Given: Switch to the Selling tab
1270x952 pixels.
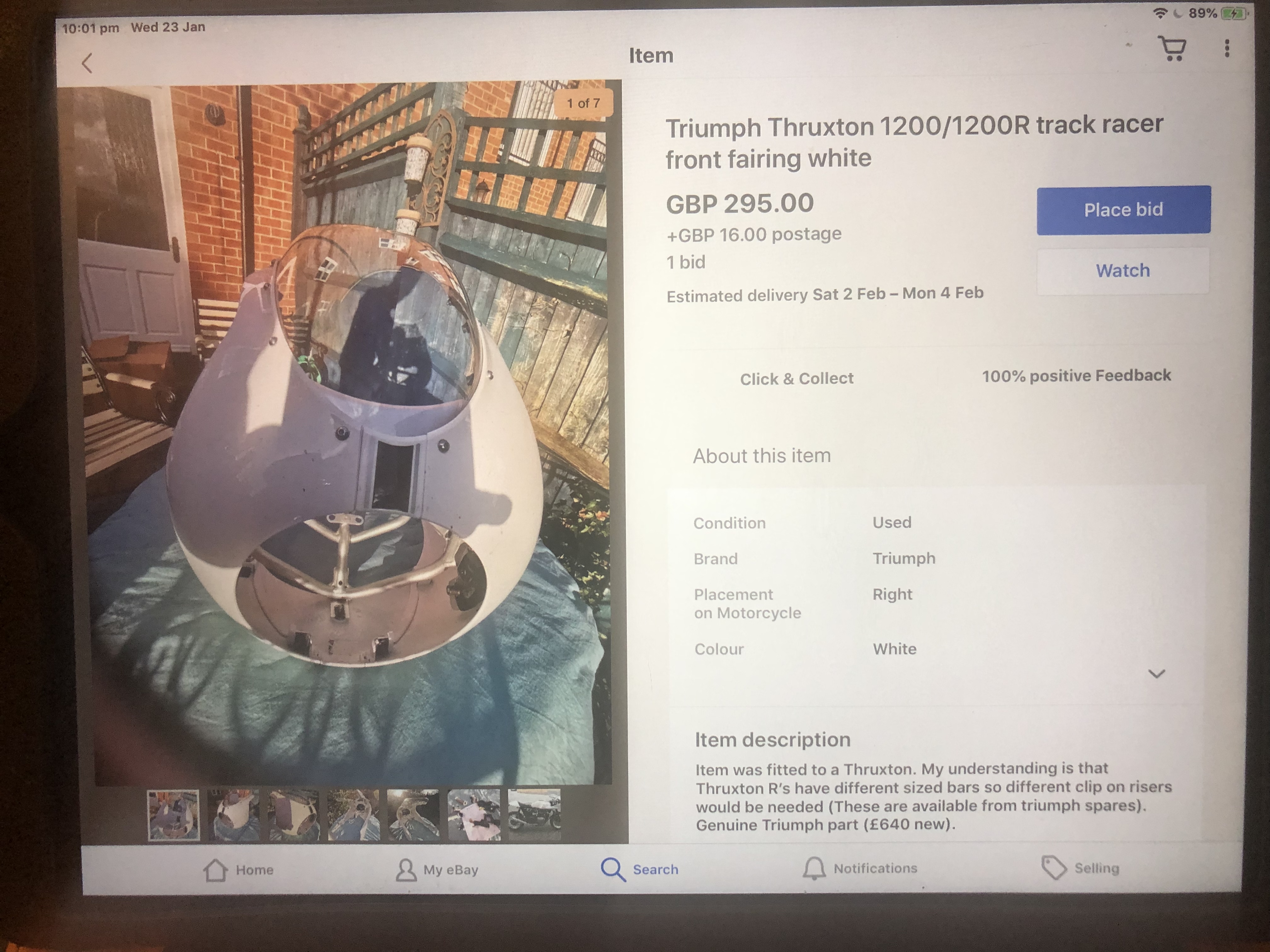Looking at the screenshot, I should [1080, 868].
